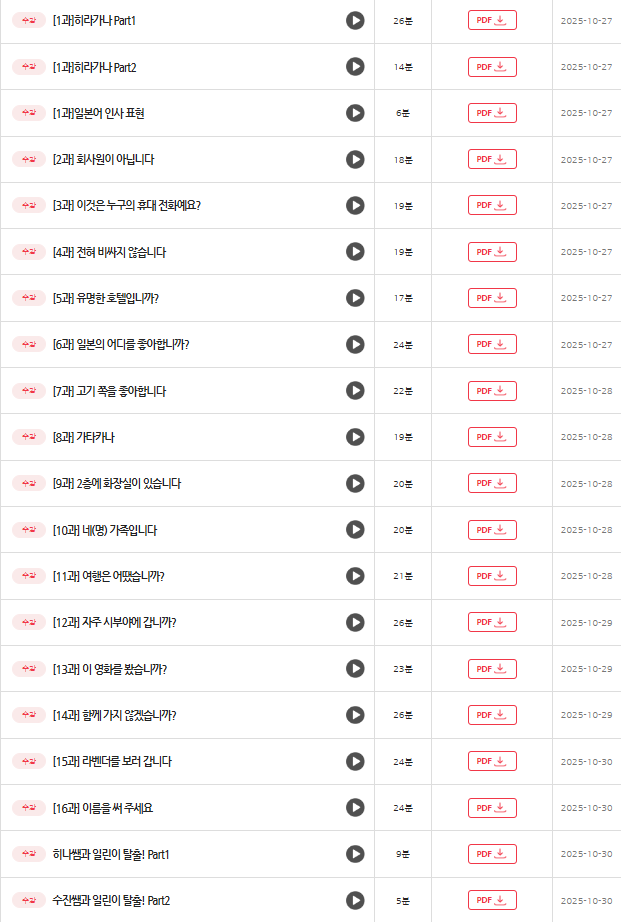Download PDF for [10과] 네(명) 가족입니다
Screen dimensions: 624x922
click(x=492, y=530)
